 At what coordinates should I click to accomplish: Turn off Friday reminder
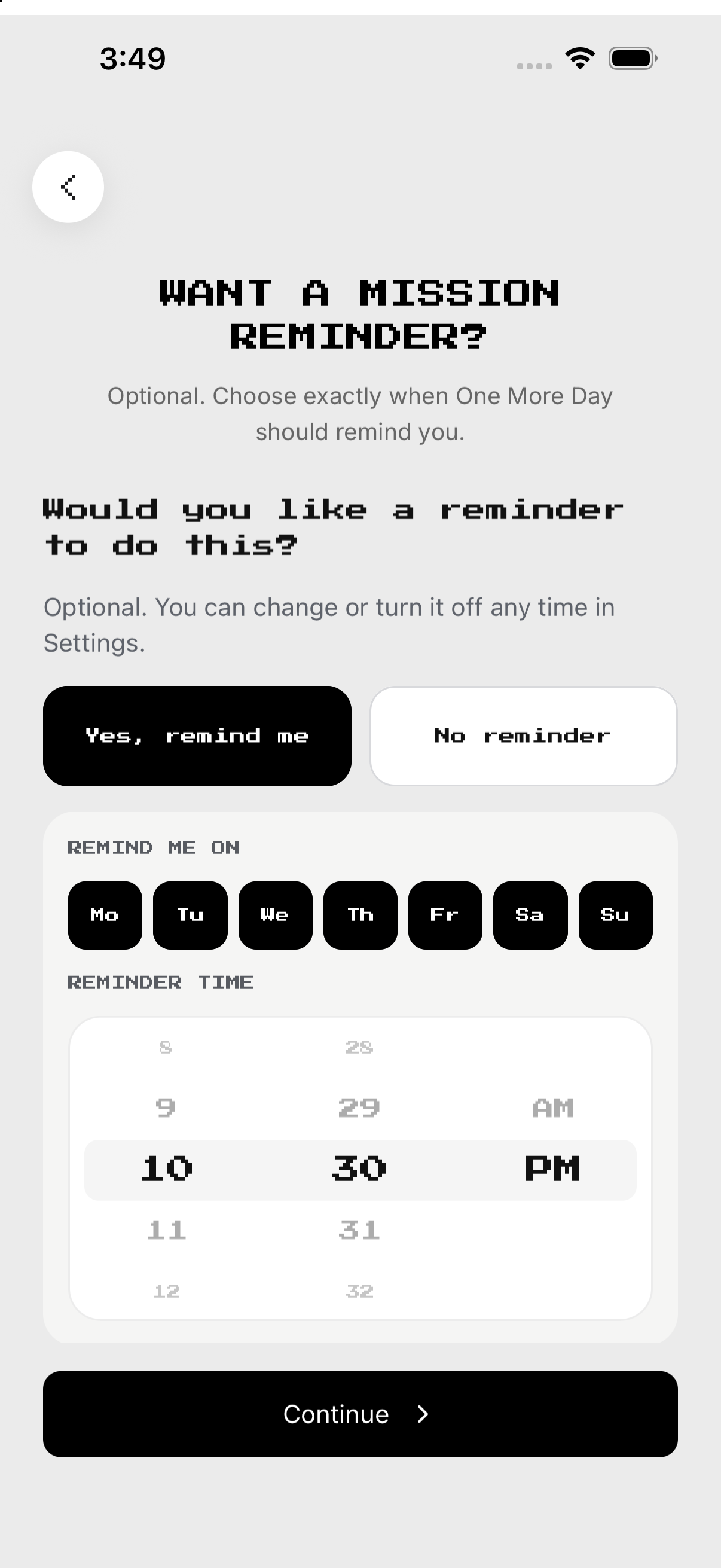[445, 915]
